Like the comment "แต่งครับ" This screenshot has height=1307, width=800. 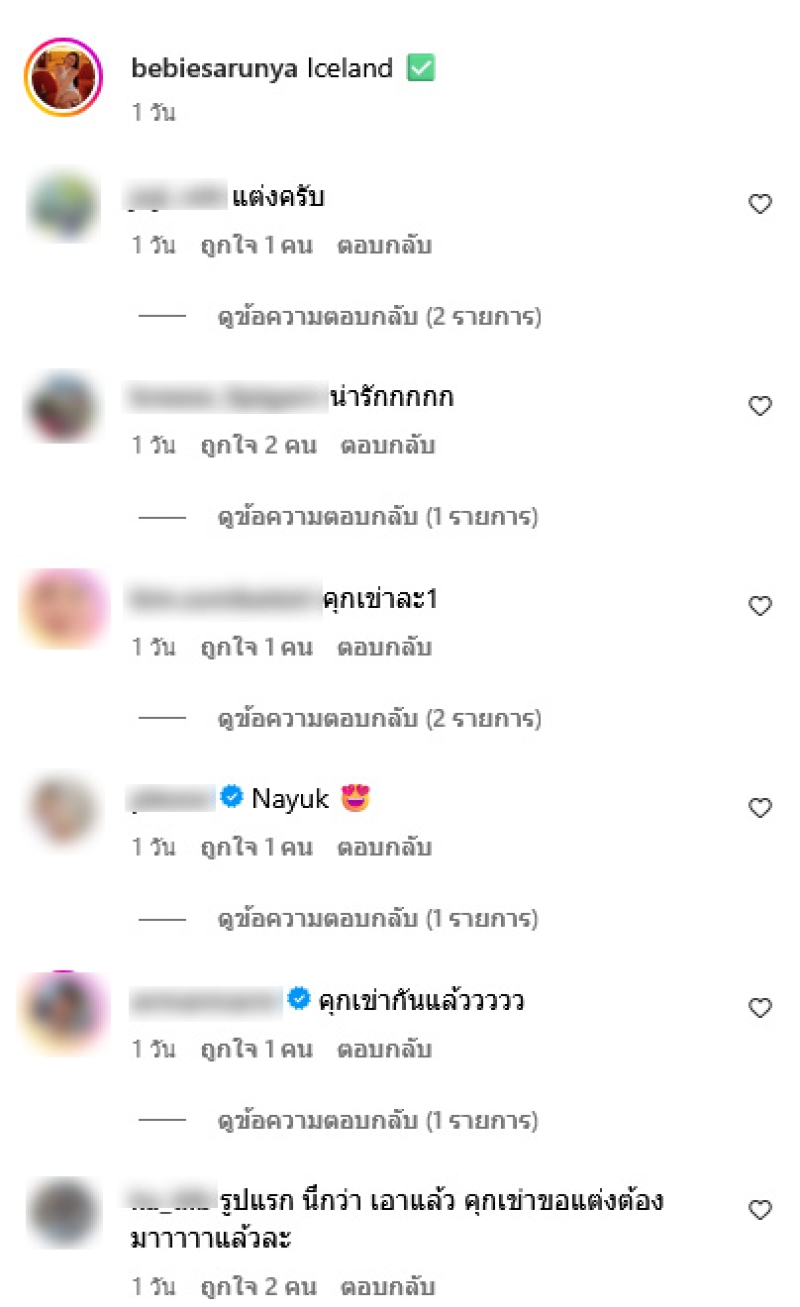pos(760,205)
